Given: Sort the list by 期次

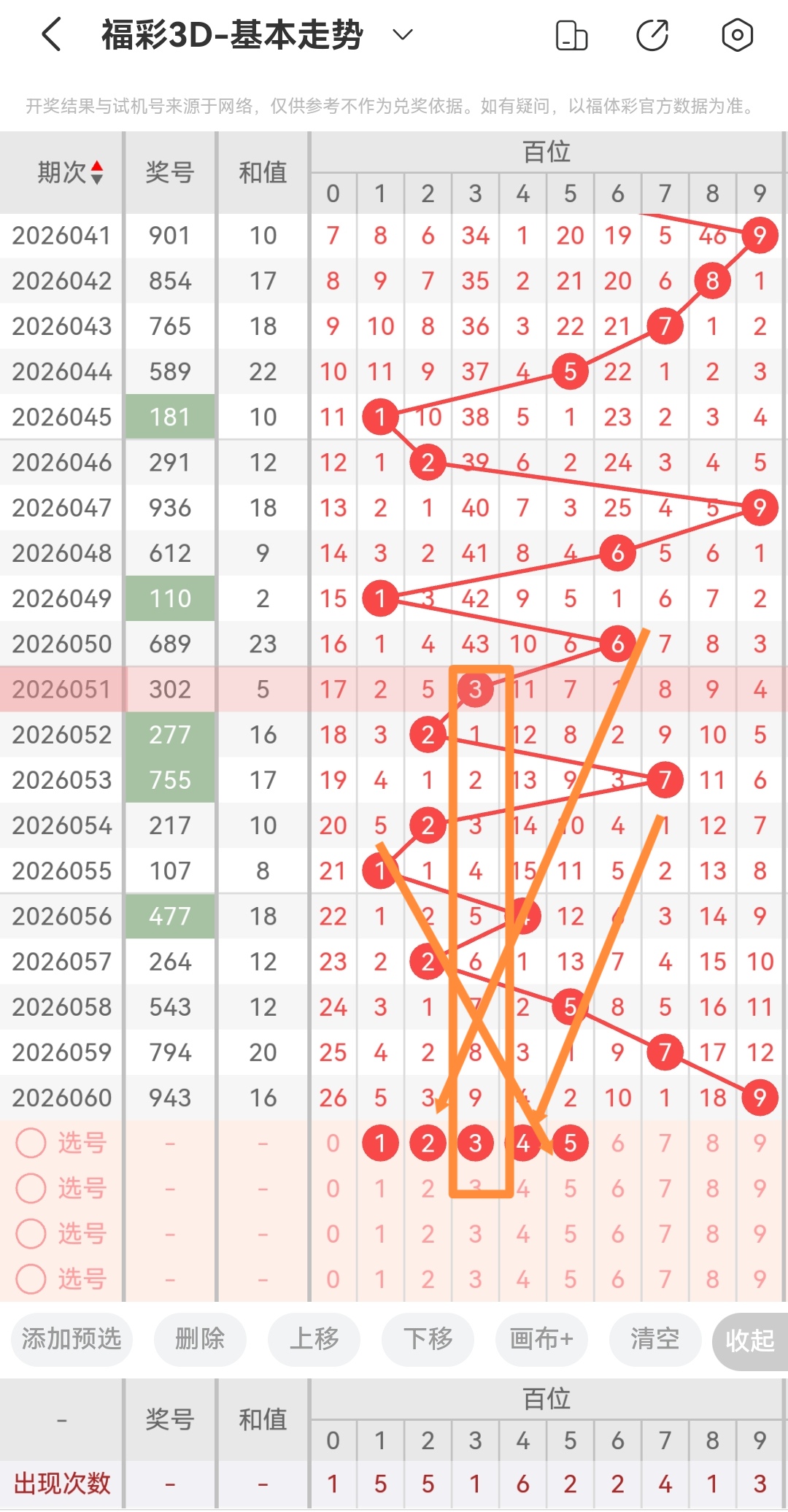Looking at the screenshot, I should click(72, 173).
